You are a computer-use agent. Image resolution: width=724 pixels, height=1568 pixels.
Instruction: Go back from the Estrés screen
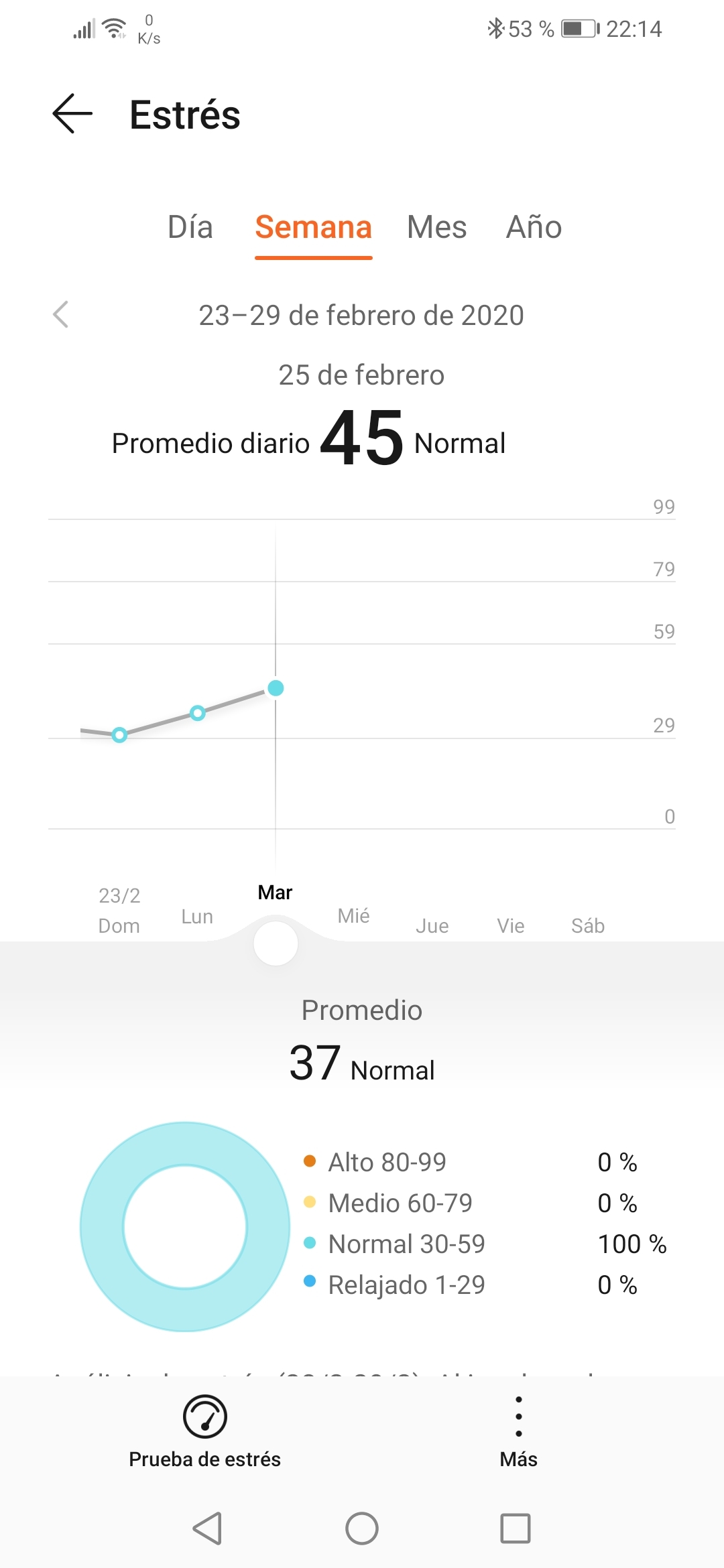72,114
